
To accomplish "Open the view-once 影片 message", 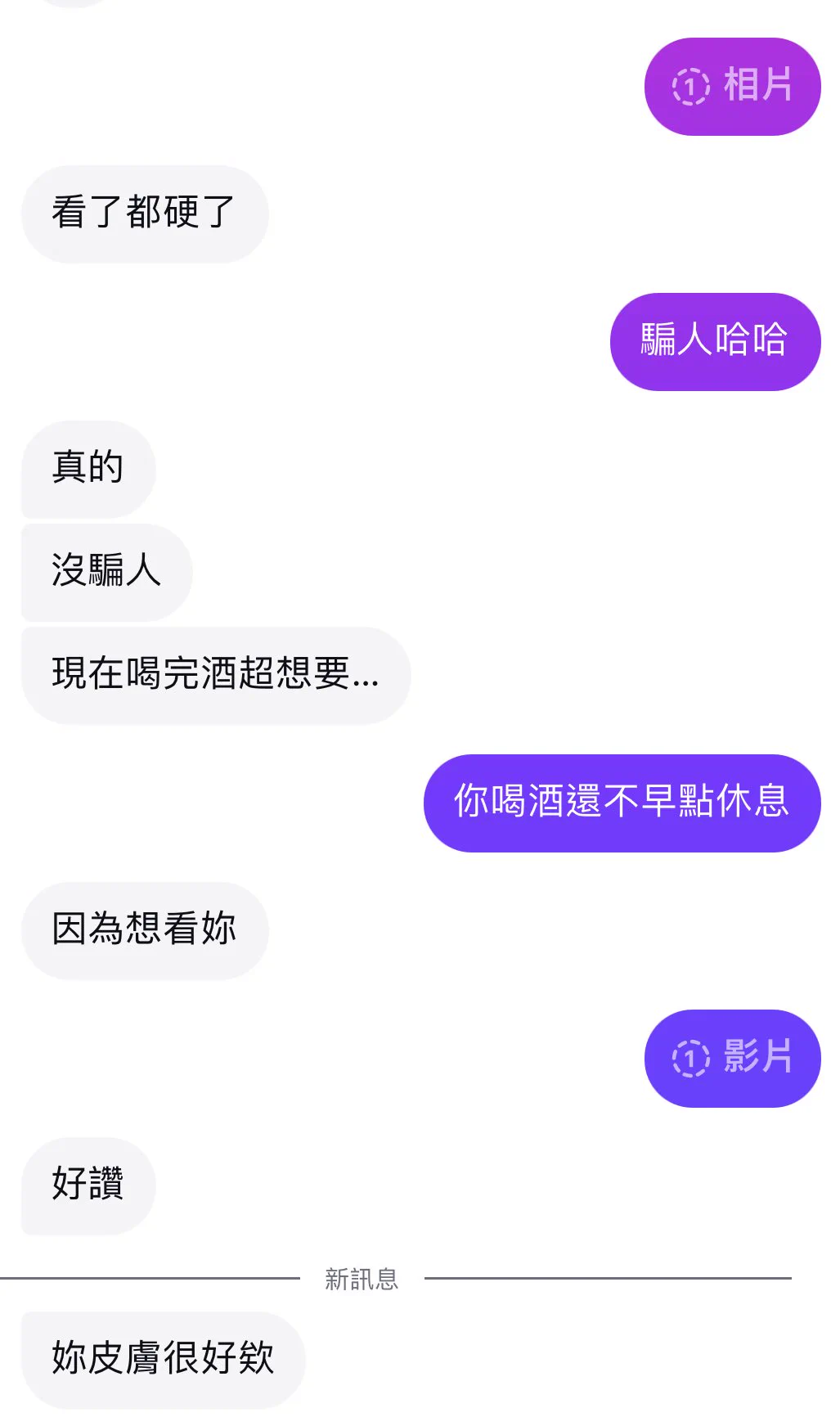I will pyautogui.click(x=732, y=1058).
